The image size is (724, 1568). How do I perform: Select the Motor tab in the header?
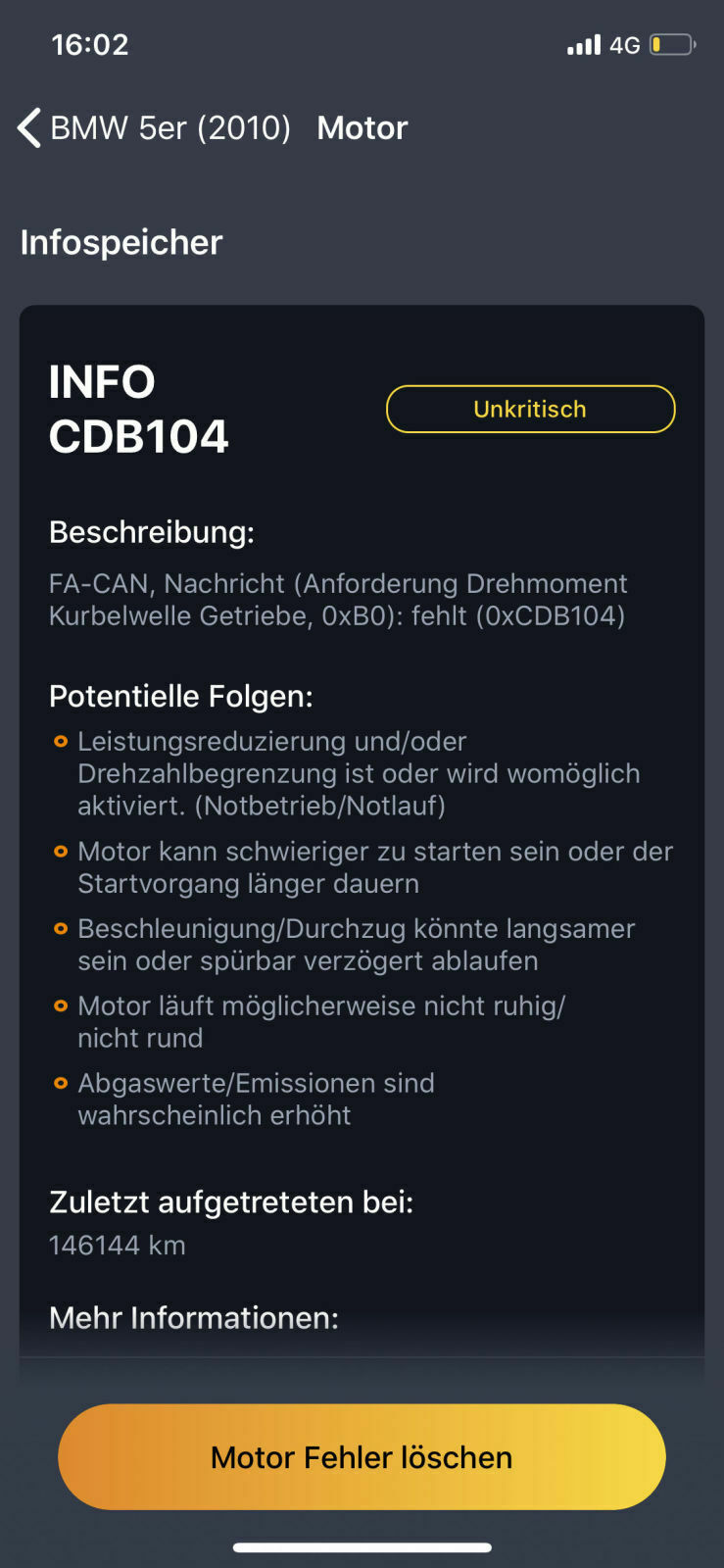362,127
